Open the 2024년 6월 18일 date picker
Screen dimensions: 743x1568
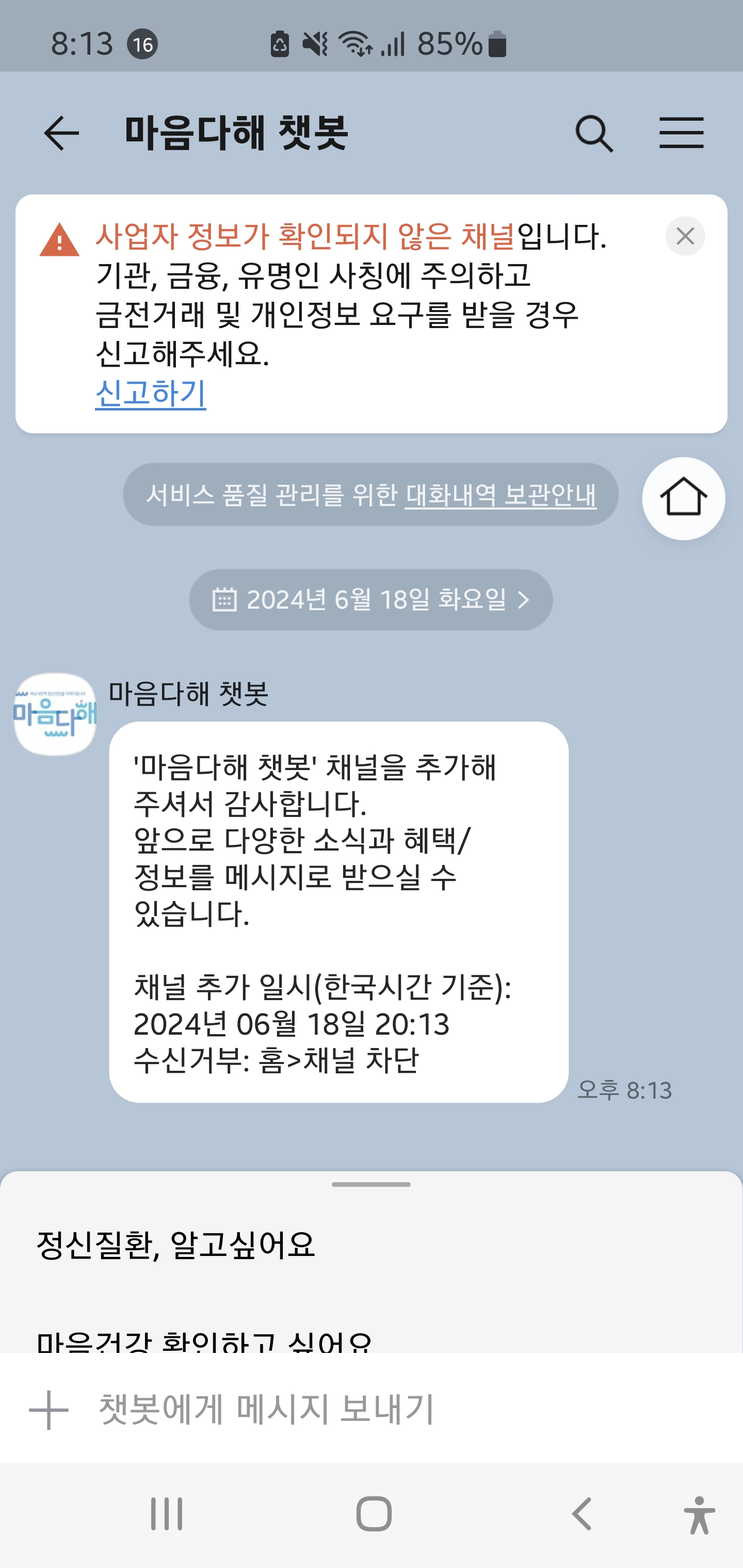pyautogui.click(x=370, y=599)
